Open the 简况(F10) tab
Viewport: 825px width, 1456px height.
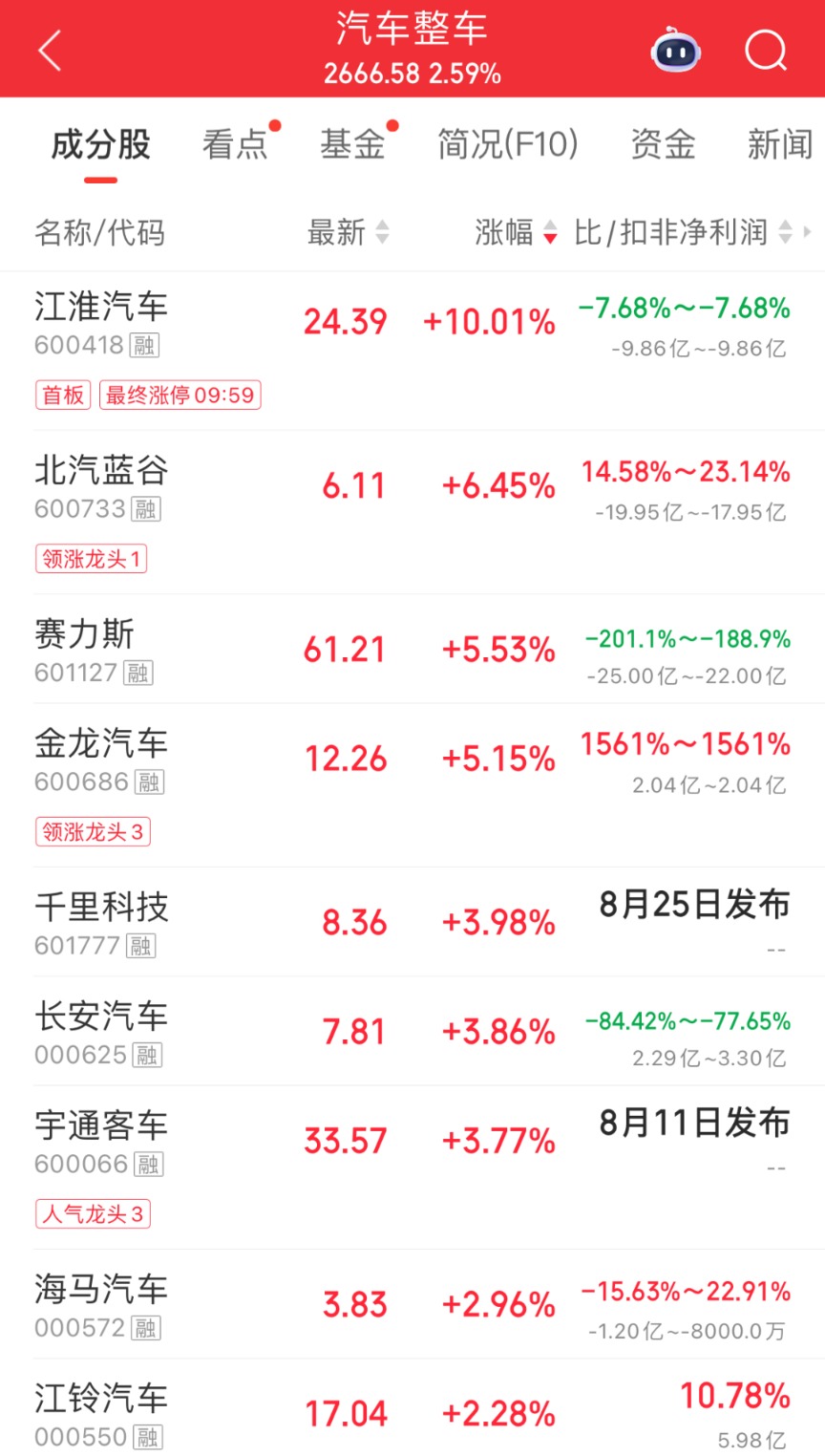(x=508, y=144)
